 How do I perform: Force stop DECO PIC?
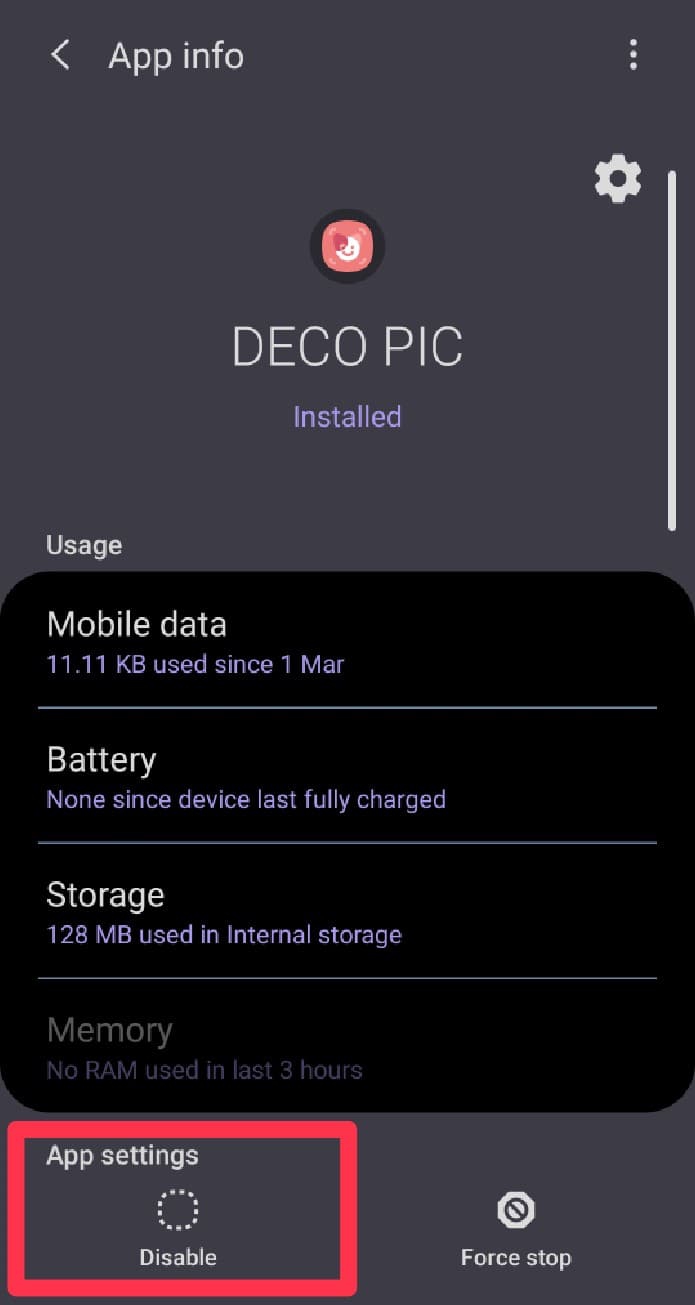[x=516, y=1230]
